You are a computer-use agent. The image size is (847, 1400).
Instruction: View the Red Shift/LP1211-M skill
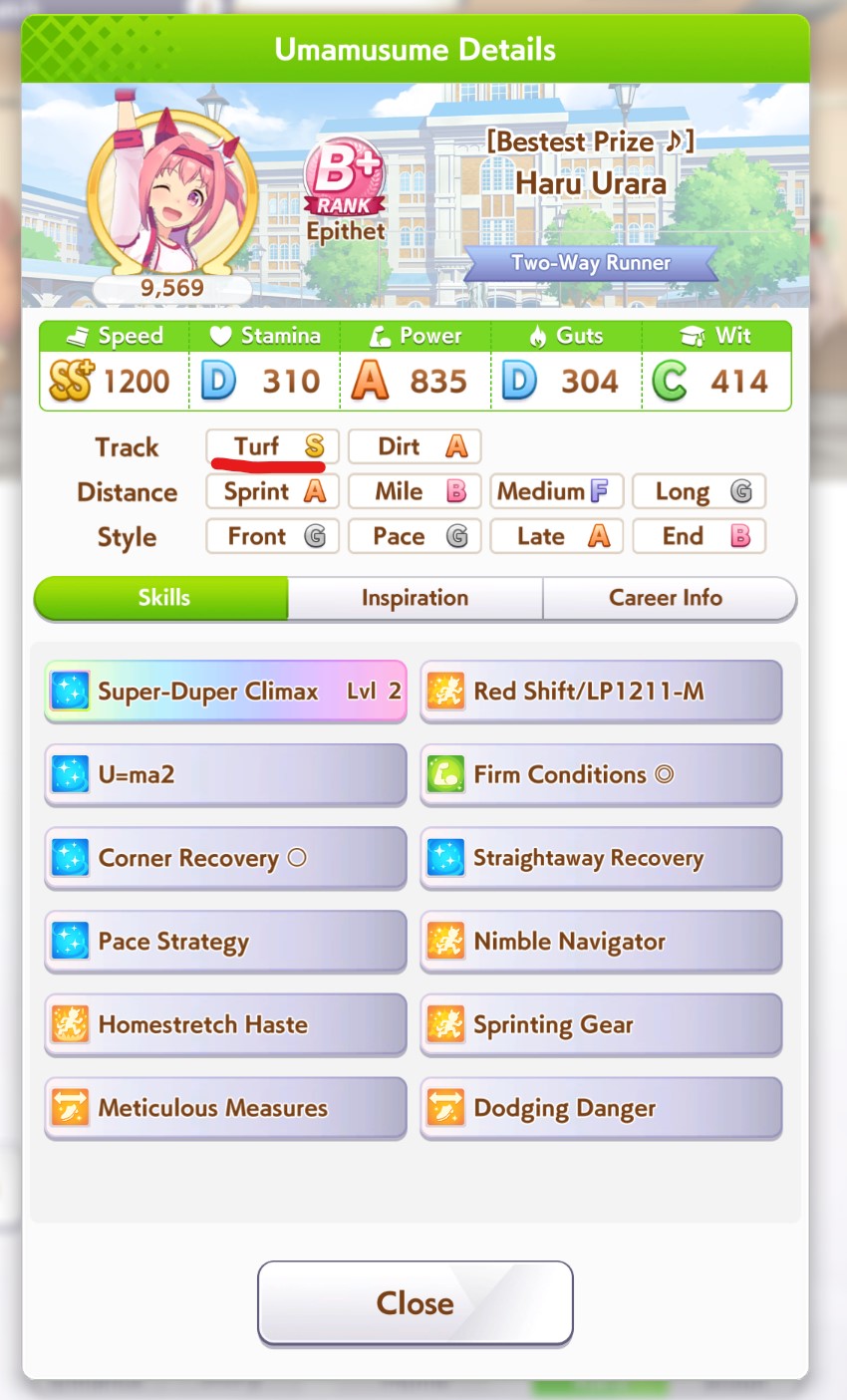pos(601,692)
